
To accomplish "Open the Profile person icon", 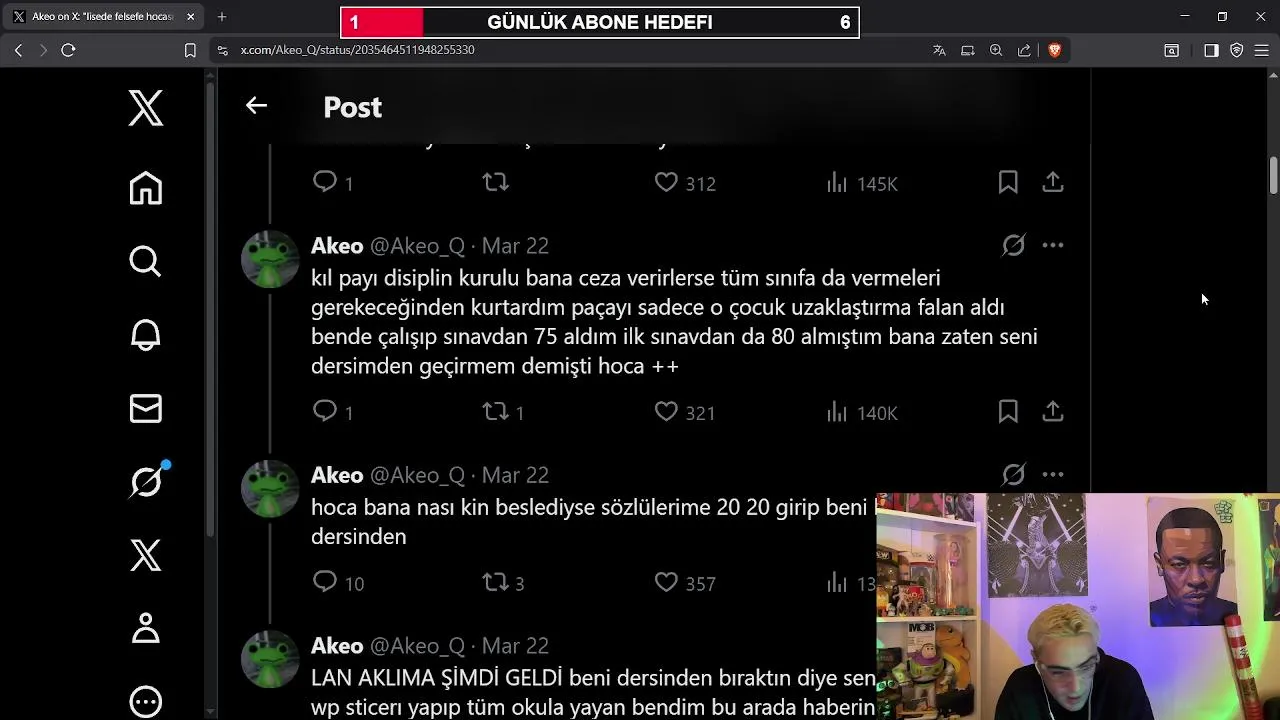I will pyautogui.click(x=146, y=628).
